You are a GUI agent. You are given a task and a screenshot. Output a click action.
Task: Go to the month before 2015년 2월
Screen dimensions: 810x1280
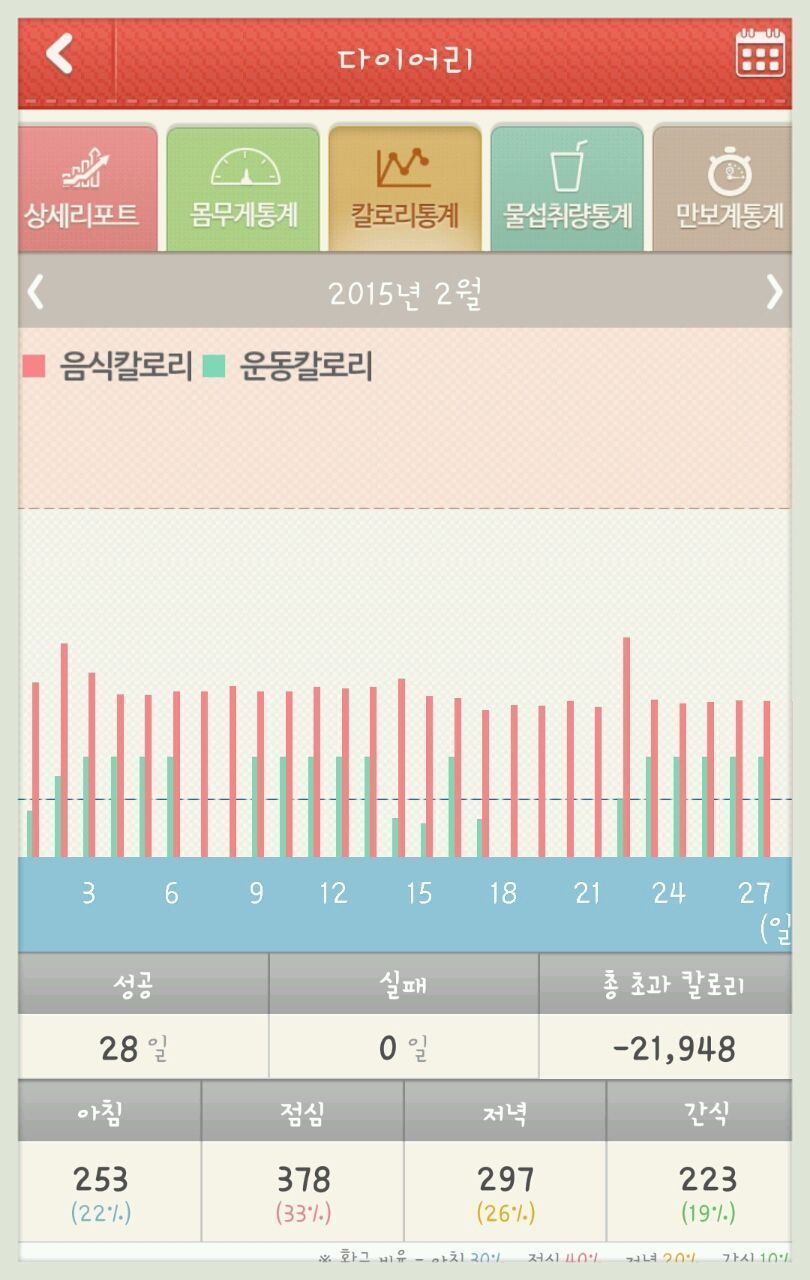coord(37,292)
